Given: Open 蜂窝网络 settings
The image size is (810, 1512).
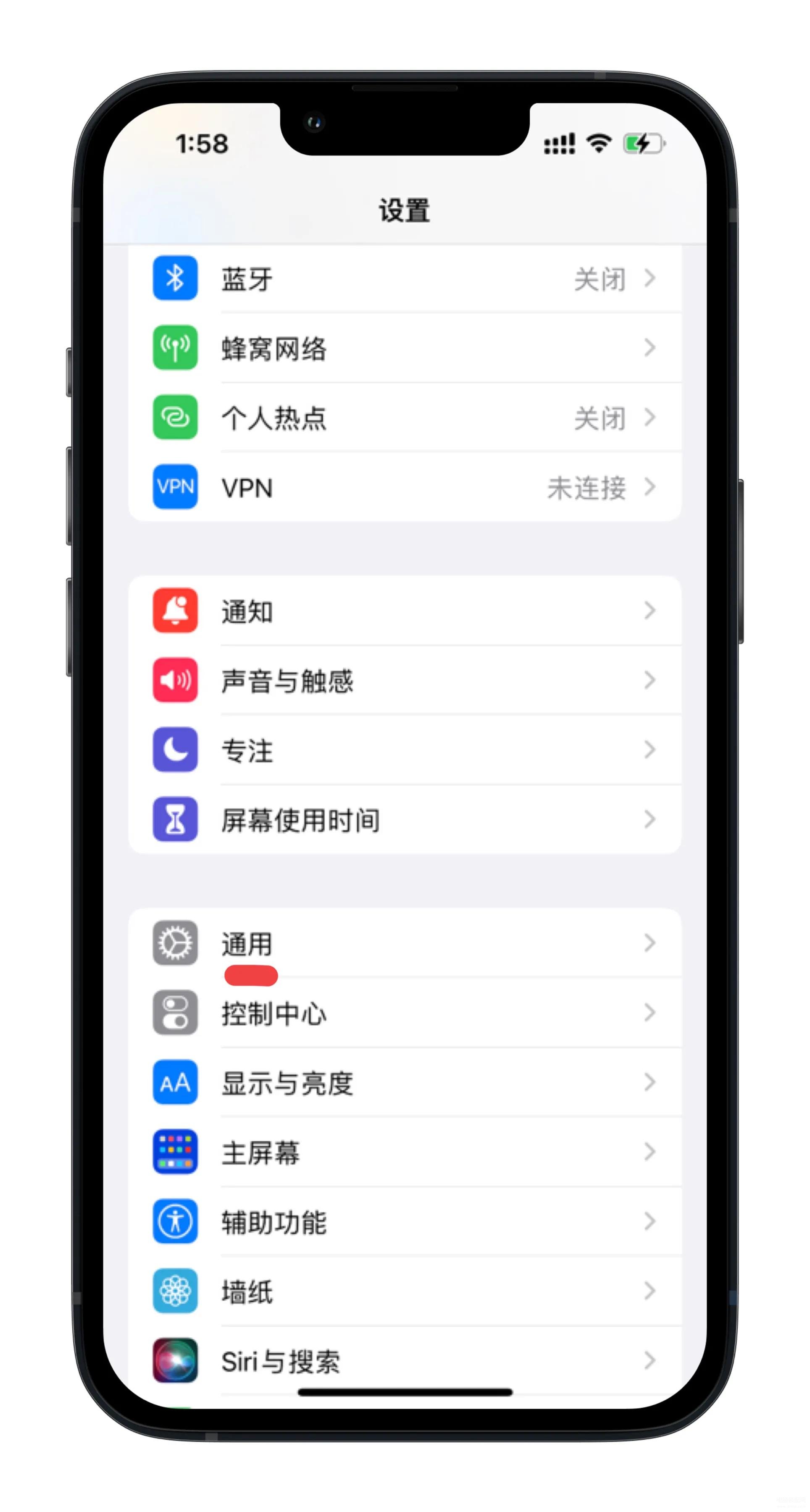Looking at the screenshot, I should pyautogui.click(x=405, y=347).
